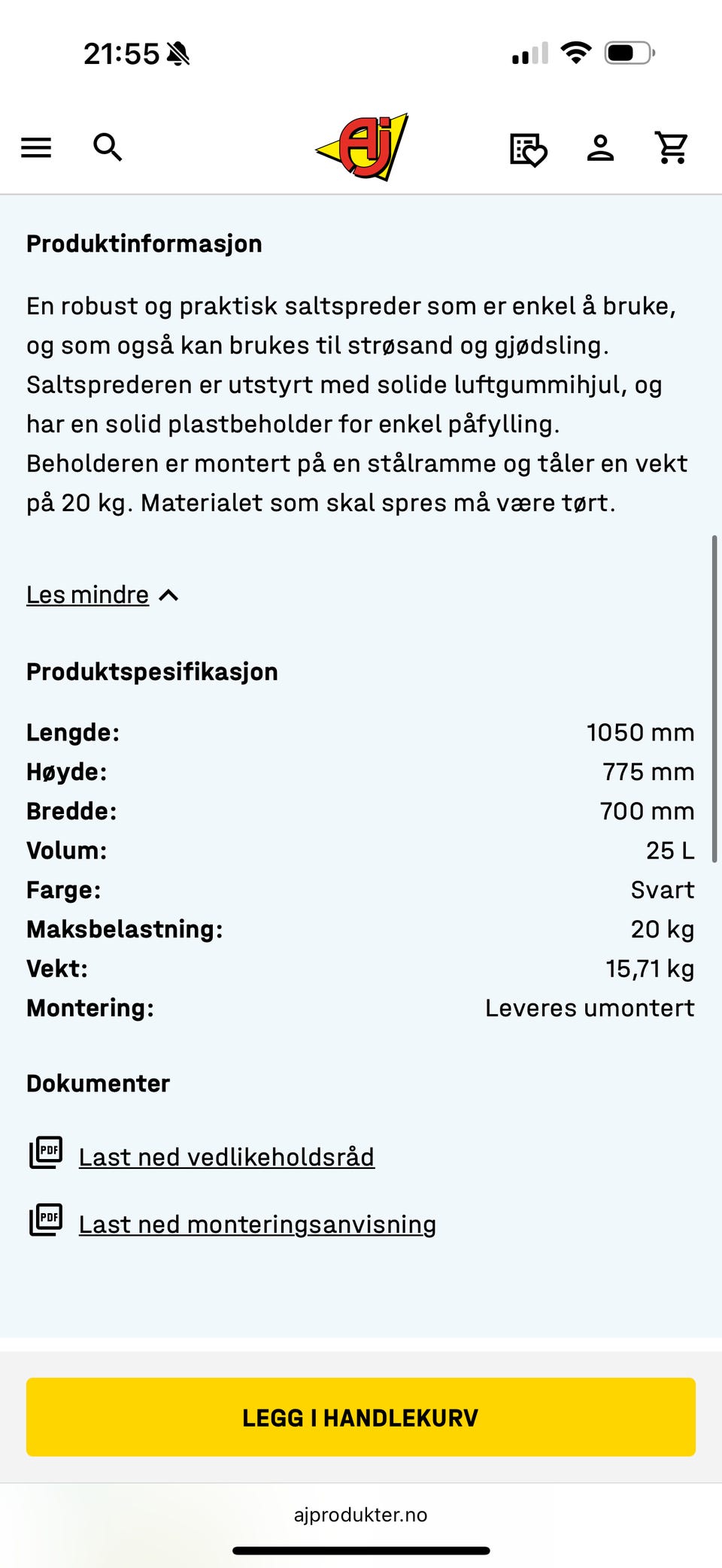The width and height of the screenshot is (722, 1568).
Task: Open the user account icon
Action: click(x=601, y=147)
